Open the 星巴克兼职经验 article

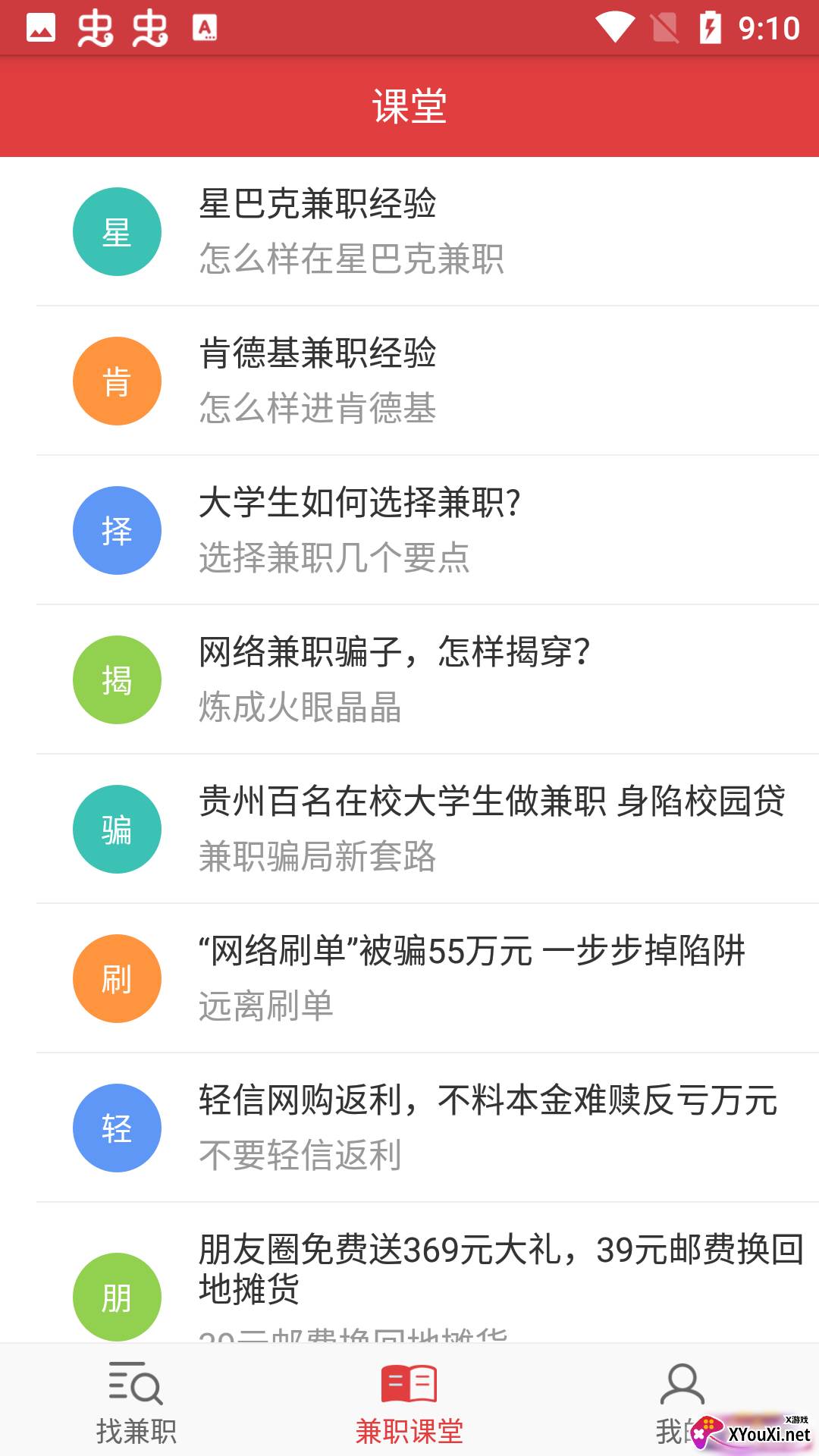[x=409, y=231]
